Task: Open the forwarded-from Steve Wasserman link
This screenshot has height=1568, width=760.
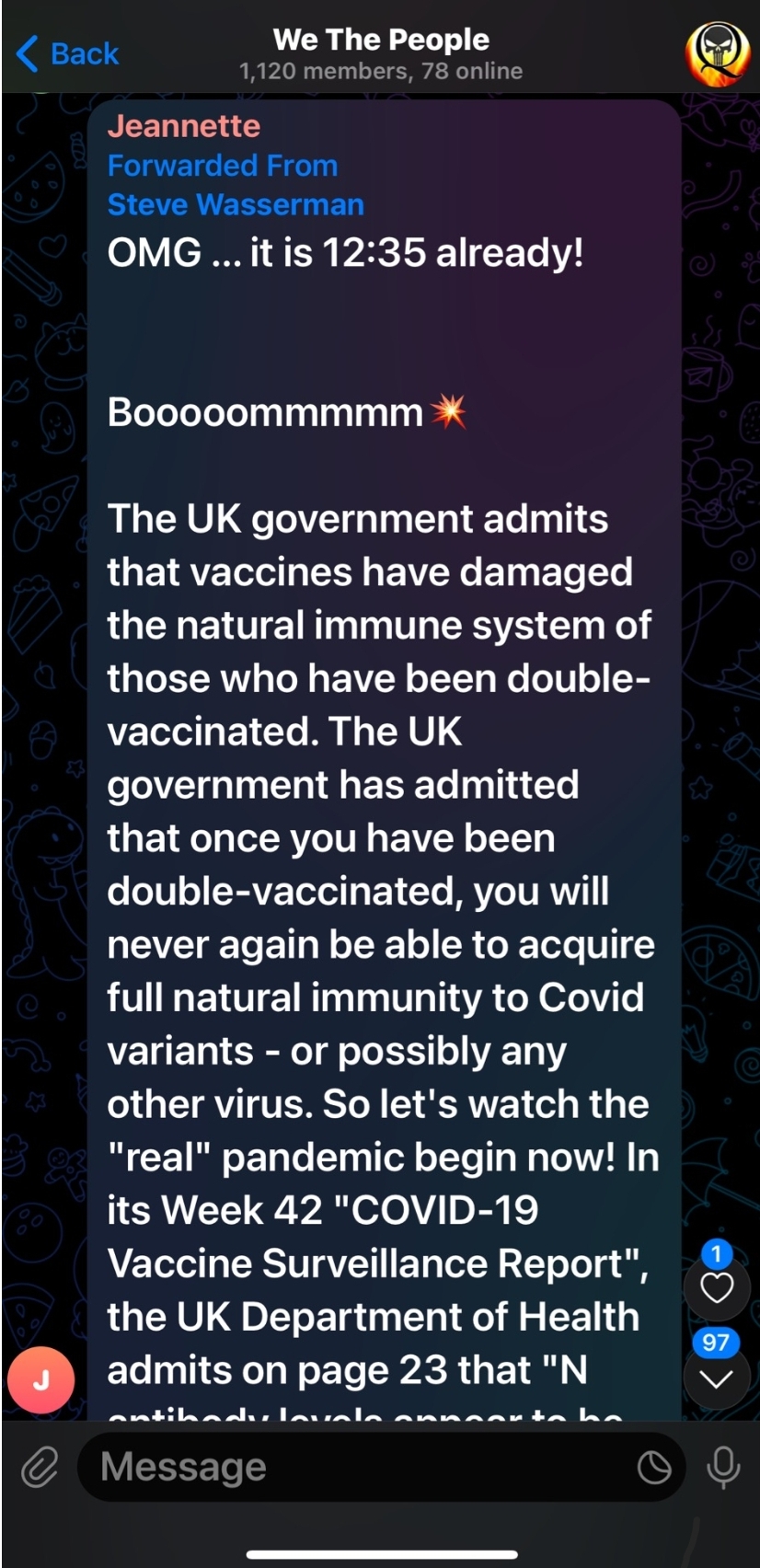Action: pyautogui.click(x=236, y=204)
